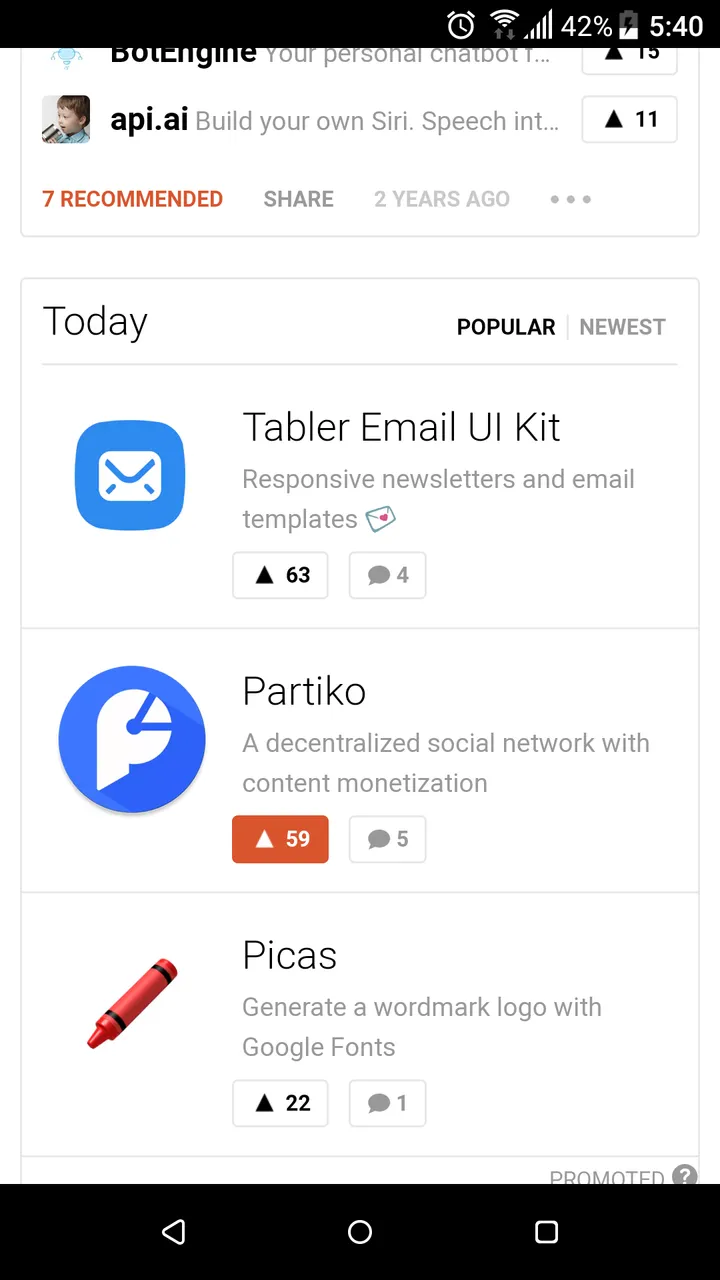Open the Picas product page
This screenshot has width=720, height=1280.
click(x=289, y=955)
